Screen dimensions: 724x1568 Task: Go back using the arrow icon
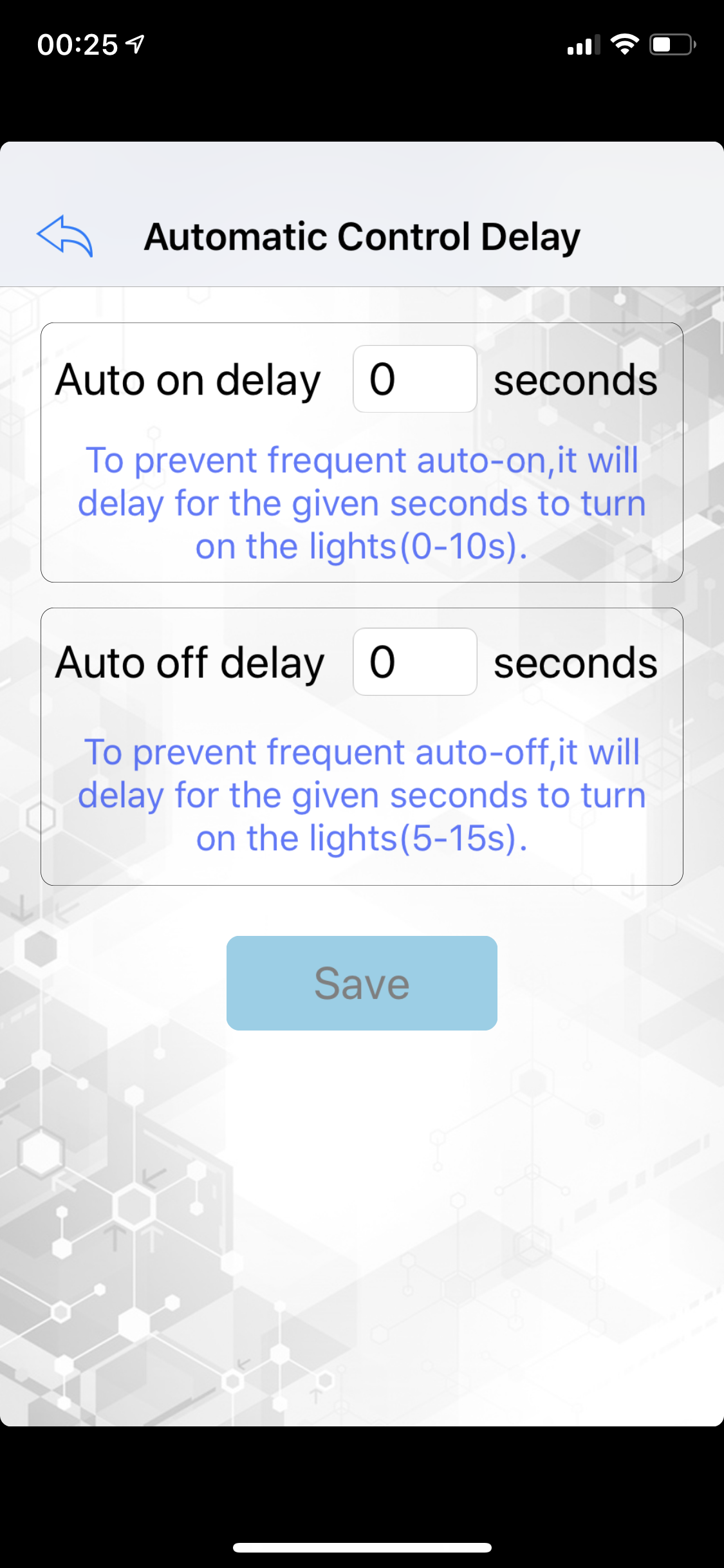coord(65,236)
